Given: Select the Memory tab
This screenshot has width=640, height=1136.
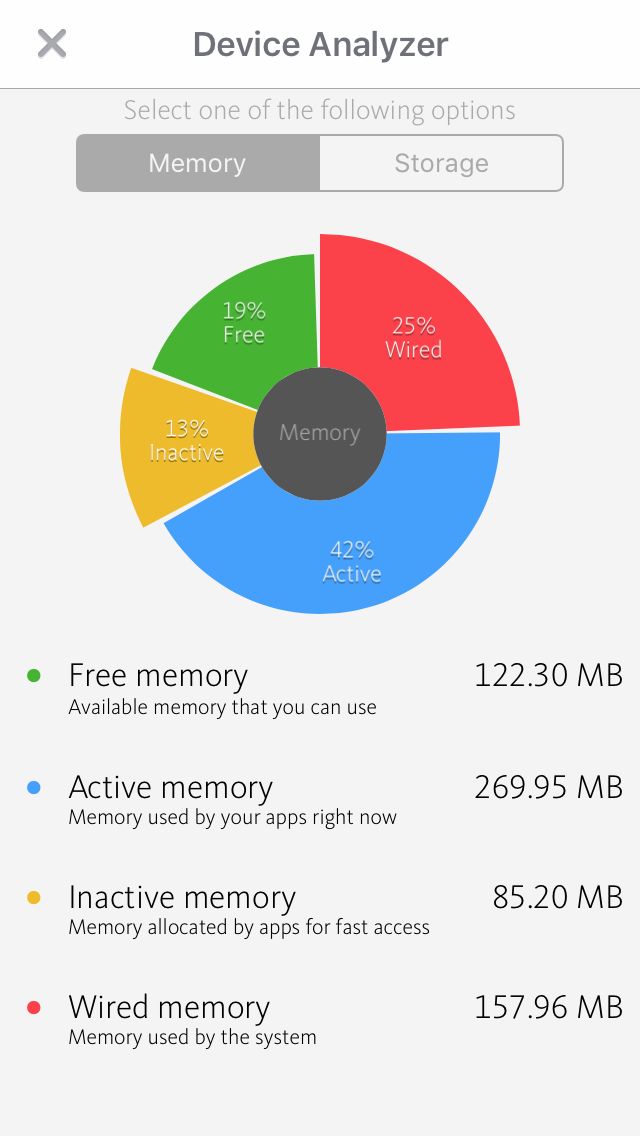Looking at the screenshot, I should [x=197, y=163].
